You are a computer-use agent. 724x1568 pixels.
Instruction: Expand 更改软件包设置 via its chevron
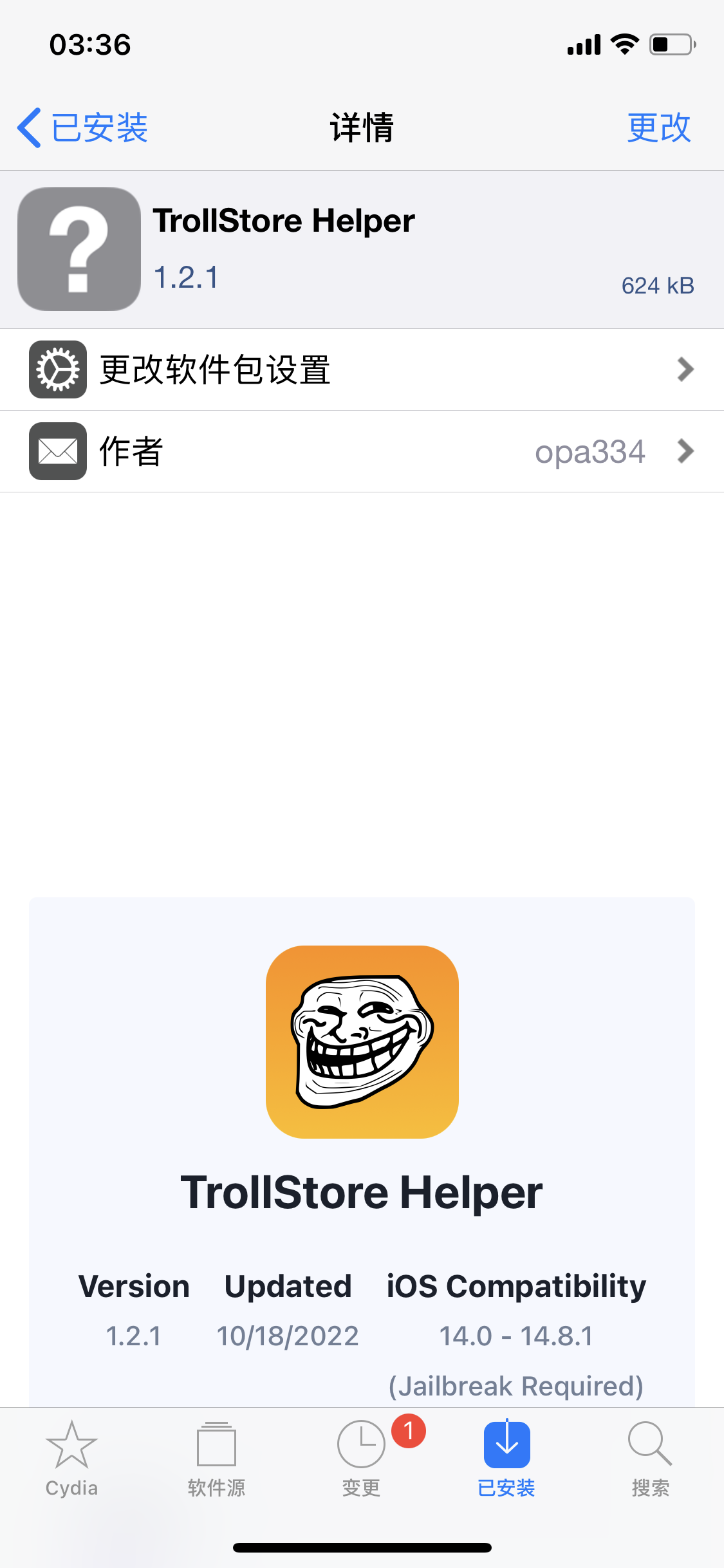[685, 369]
